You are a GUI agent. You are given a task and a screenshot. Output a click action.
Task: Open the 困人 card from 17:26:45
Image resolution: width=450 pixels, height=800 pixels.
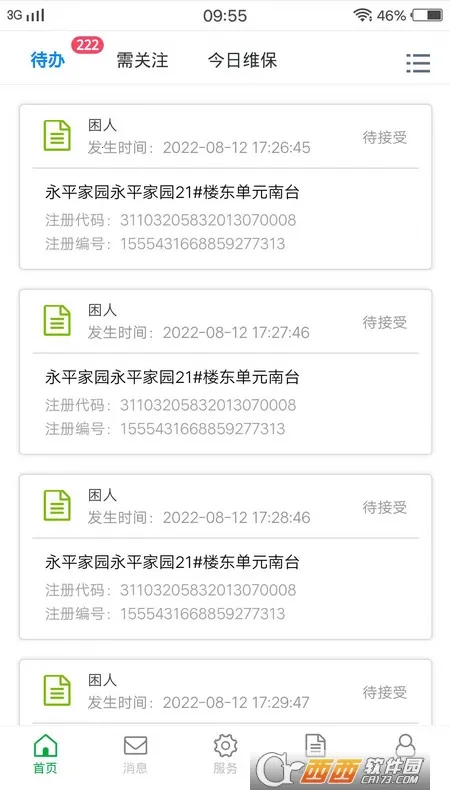(226, 187)
